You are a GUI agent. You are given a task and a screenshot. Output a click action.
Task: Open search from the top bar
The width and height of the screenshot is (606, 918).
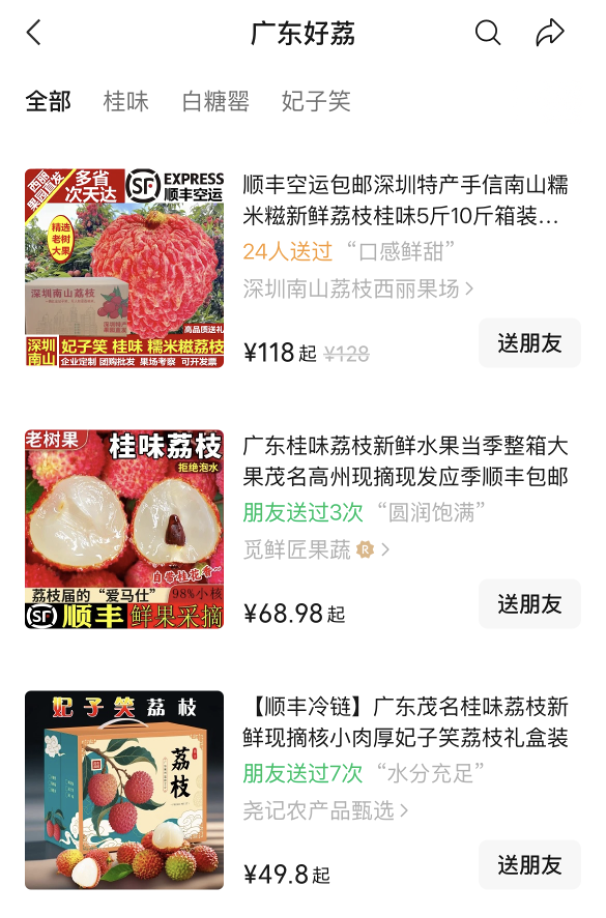click(488, 33)
